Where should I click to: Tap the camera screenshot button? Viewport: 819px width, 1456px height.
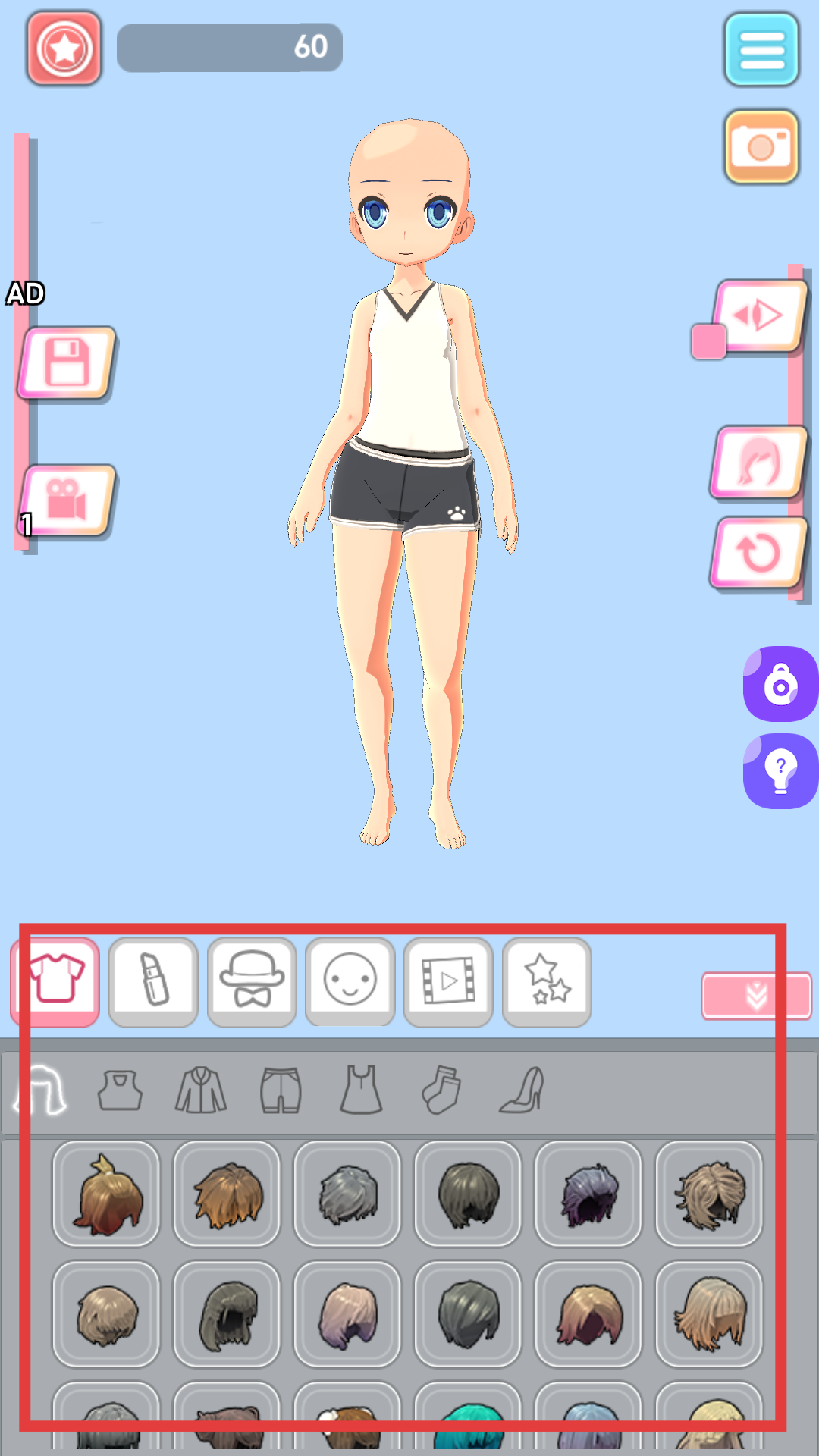(x=761, y=146)
